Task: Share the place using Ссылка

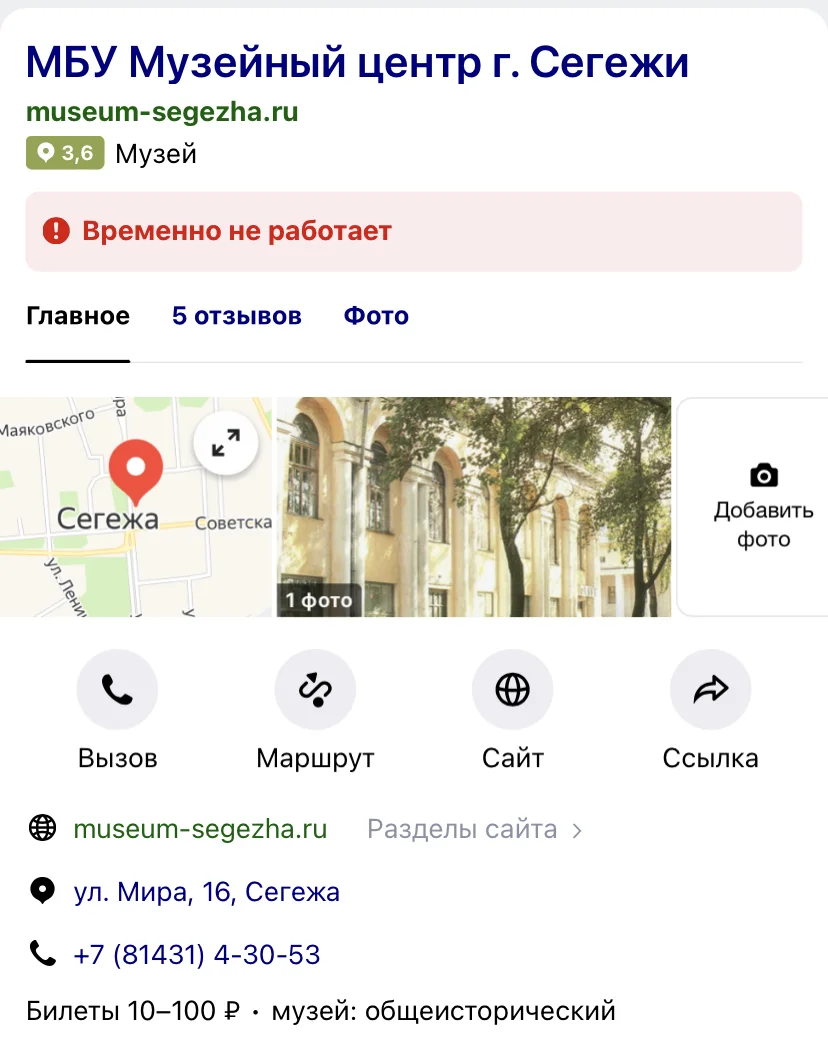Action: [x=710, y=690]
